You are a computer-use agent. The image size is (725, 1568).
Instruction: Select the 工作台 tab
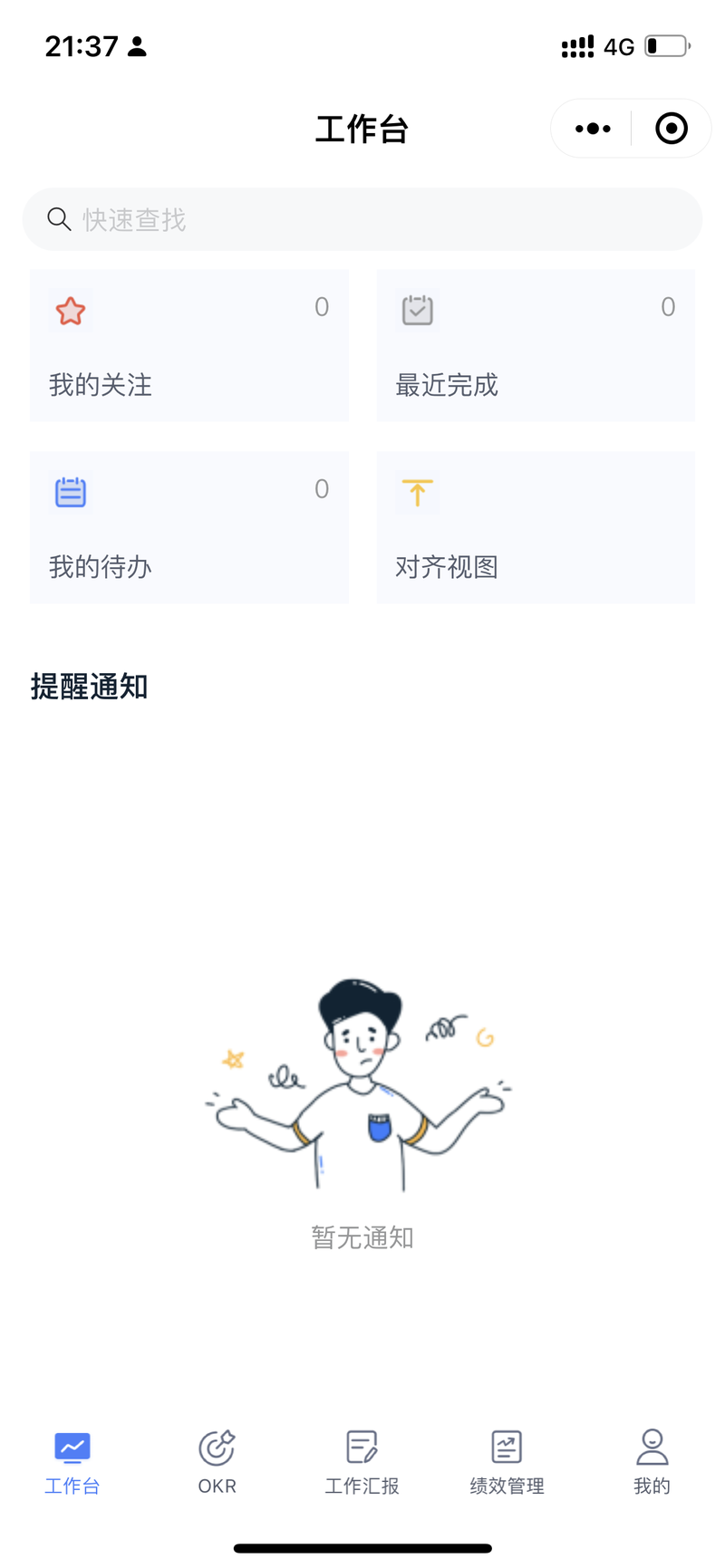pos(72,1462)
